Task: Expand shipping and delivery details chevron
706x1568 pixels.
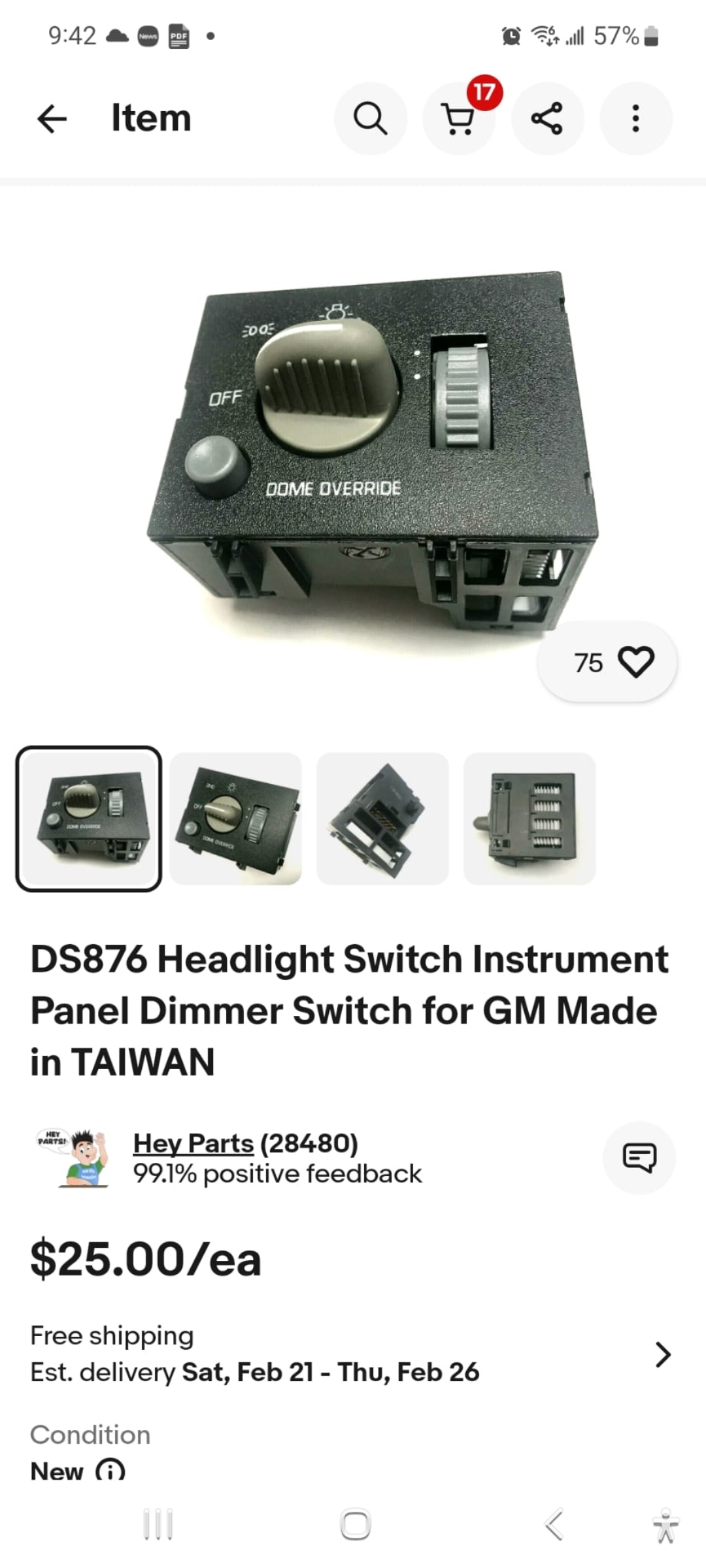Action: click(x=663, y=1354)
